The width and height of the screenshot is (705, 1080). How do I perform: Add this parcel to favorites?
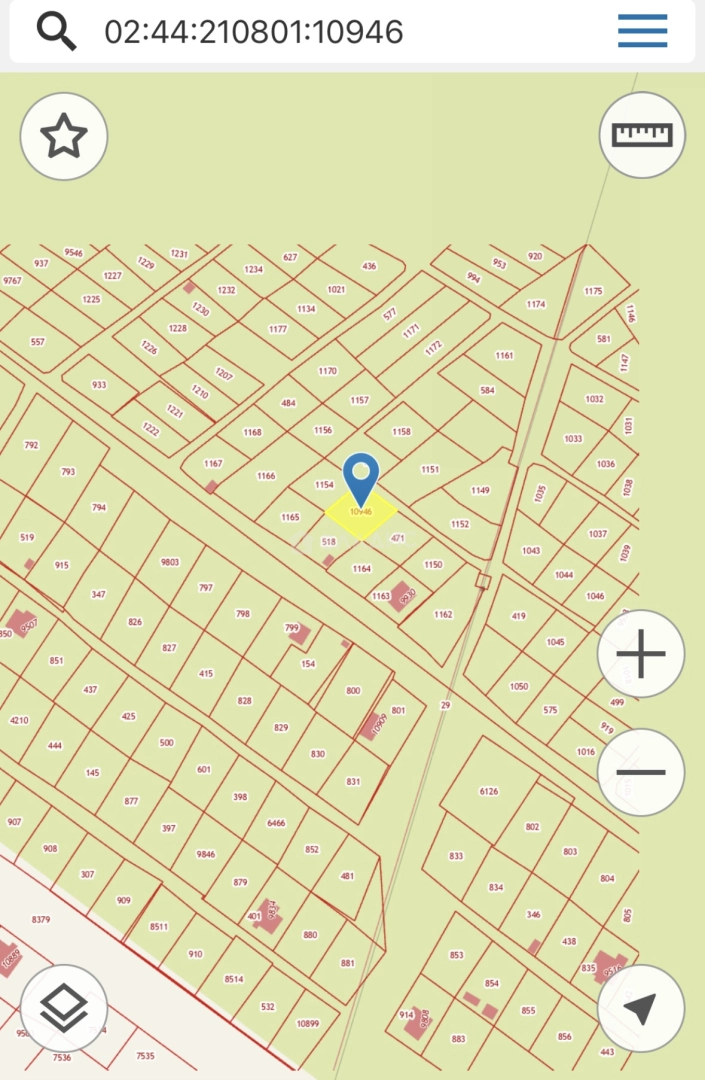(64, 136)
